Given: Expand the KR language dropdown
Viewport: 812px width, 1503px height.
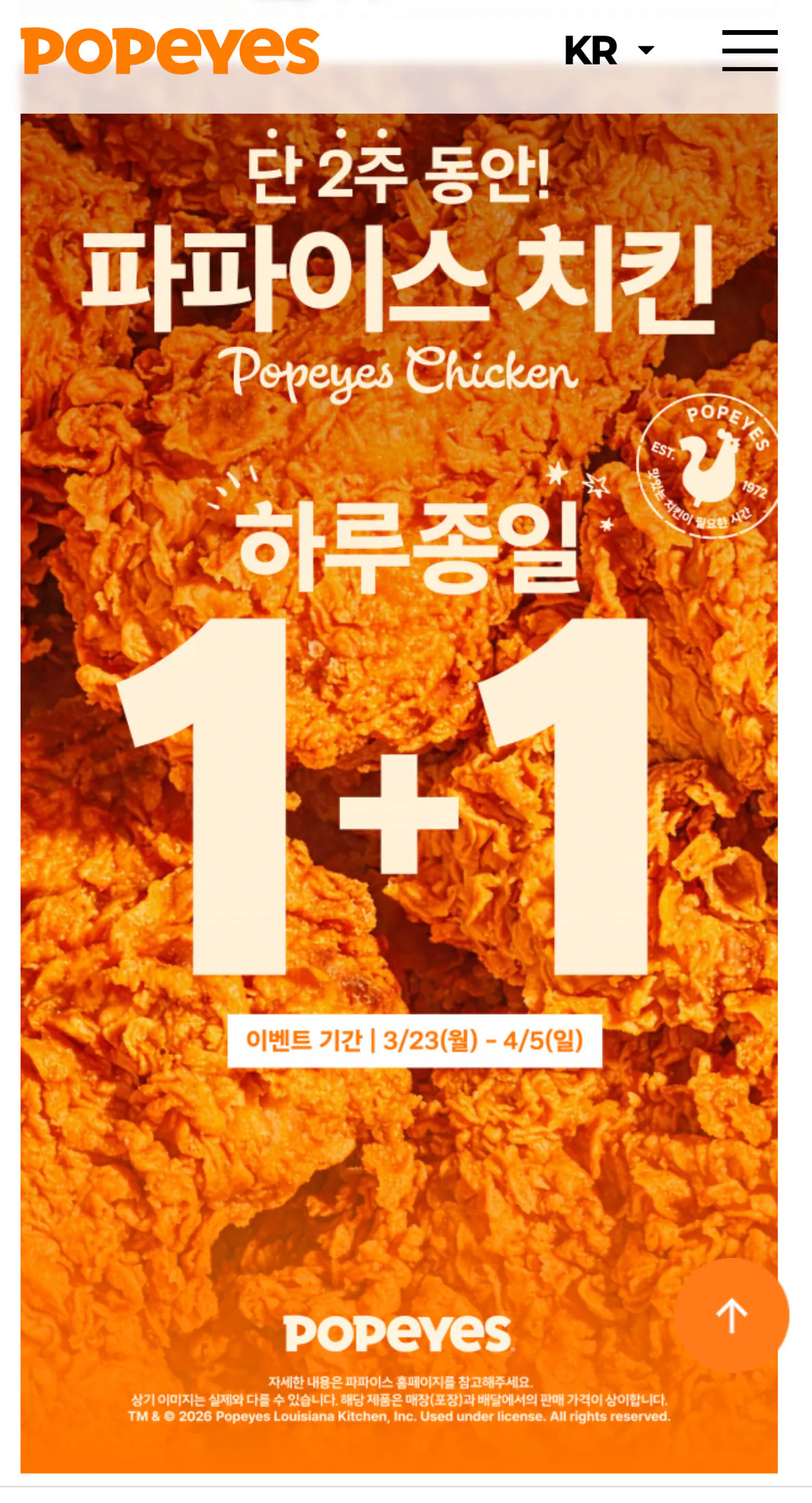Looking at the screenshot, I should click(609, 51).
